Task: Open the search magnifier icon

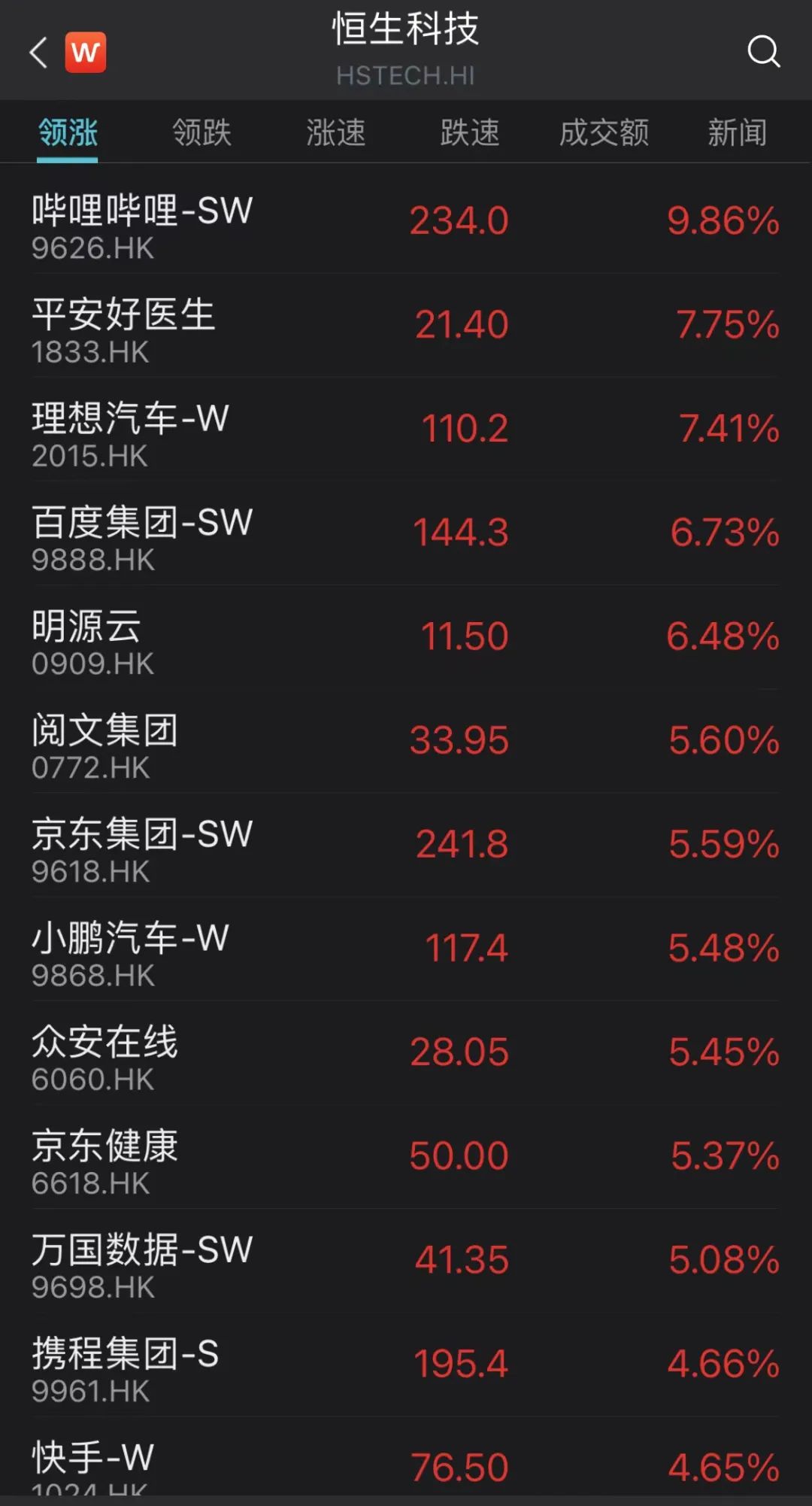Action: click(763, 52)
